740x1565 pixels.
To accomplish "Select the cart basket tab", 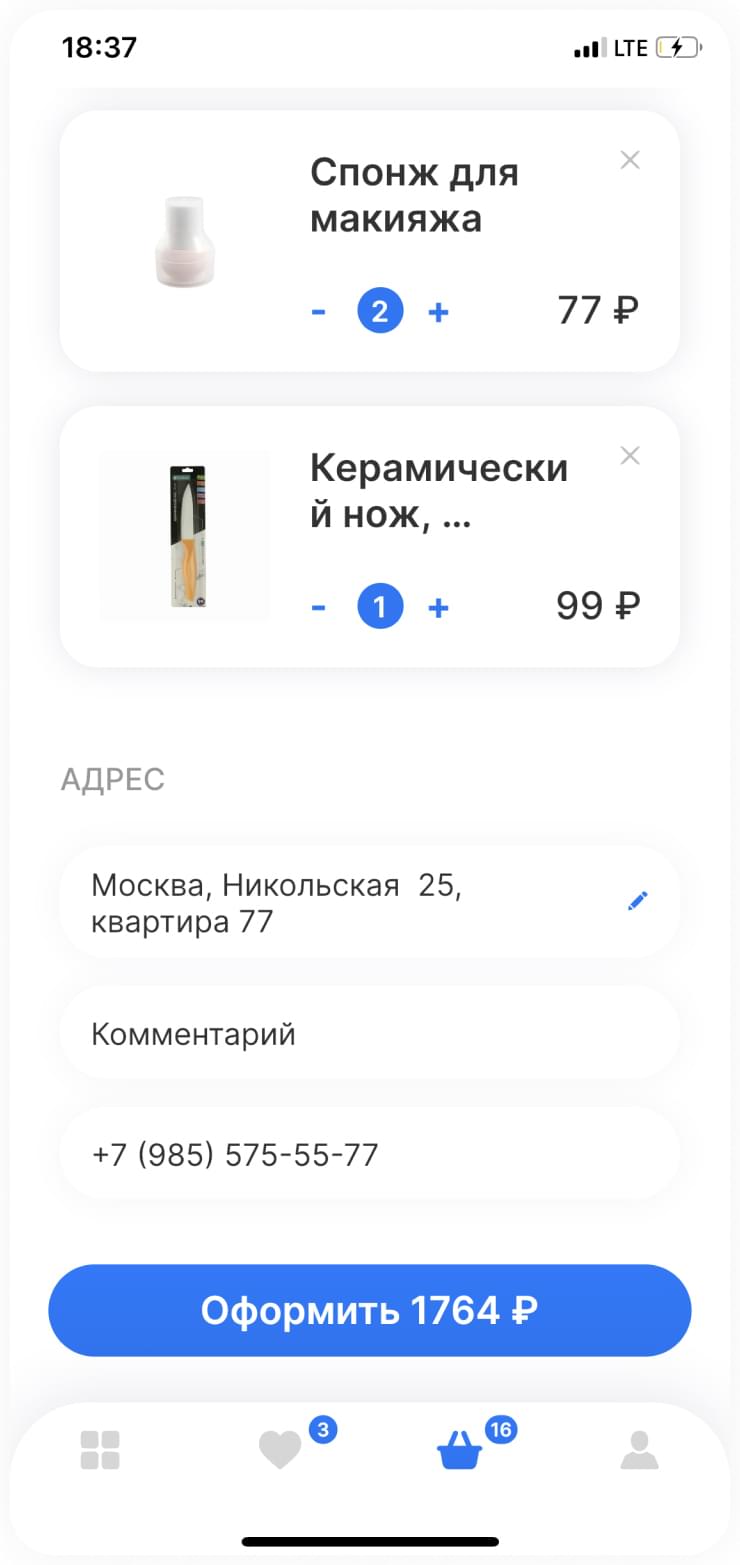I will (x=460, y=1450).
